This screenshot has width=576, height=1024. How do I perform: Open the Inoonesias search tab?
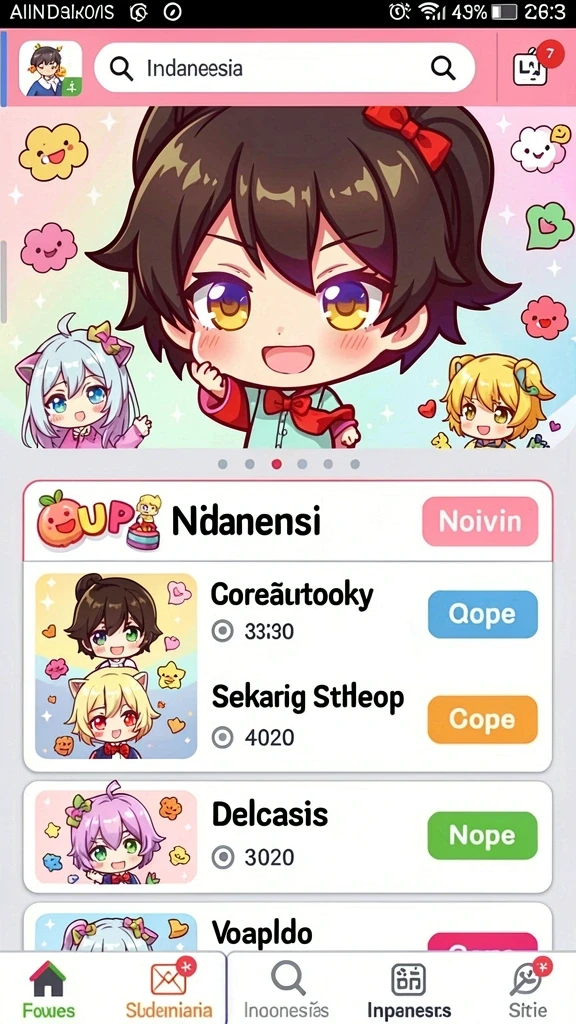tap(287, 988)
